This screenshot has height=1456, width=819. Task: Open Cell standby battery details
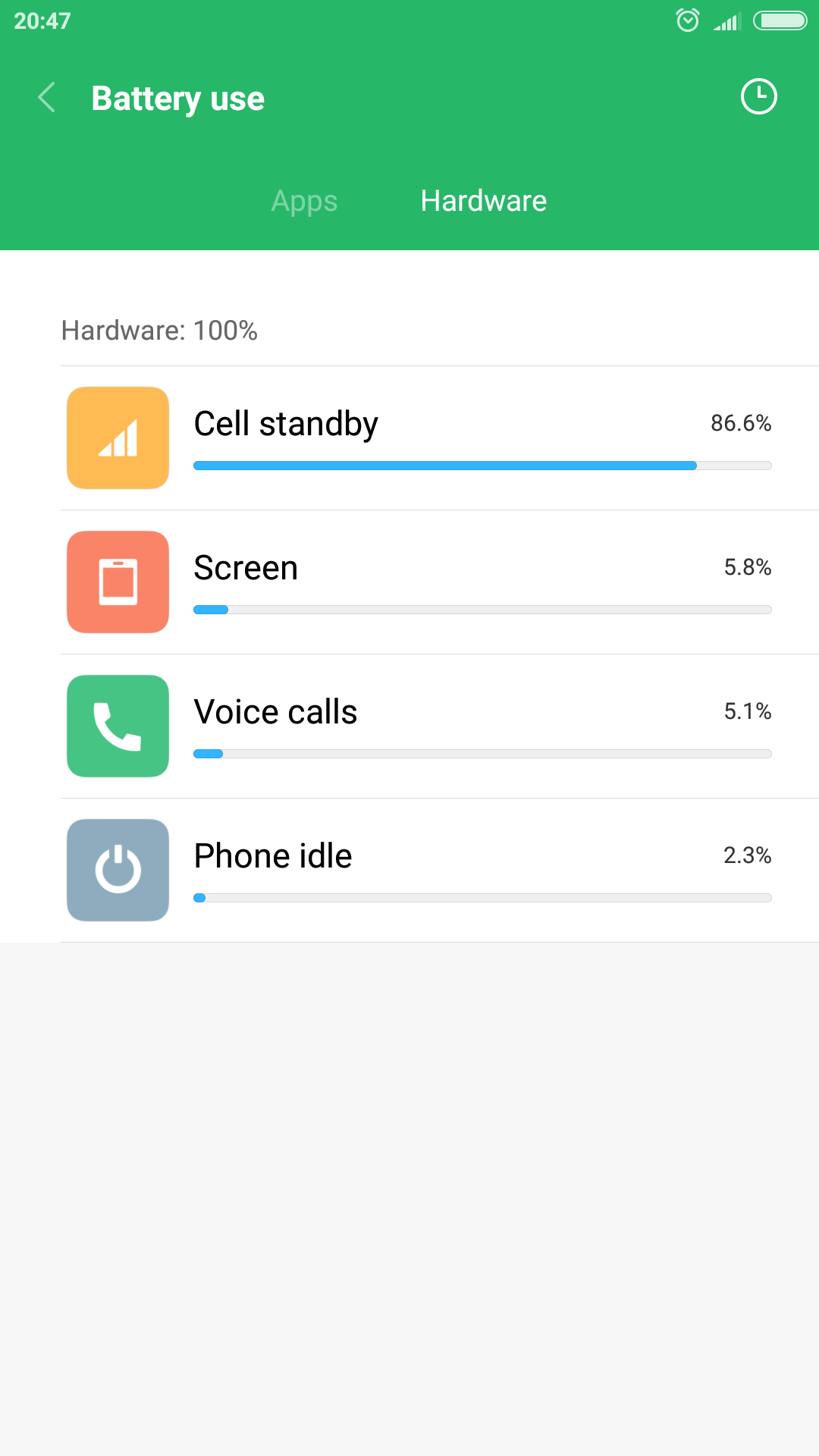pyautogui.click(x=409, y=438)
